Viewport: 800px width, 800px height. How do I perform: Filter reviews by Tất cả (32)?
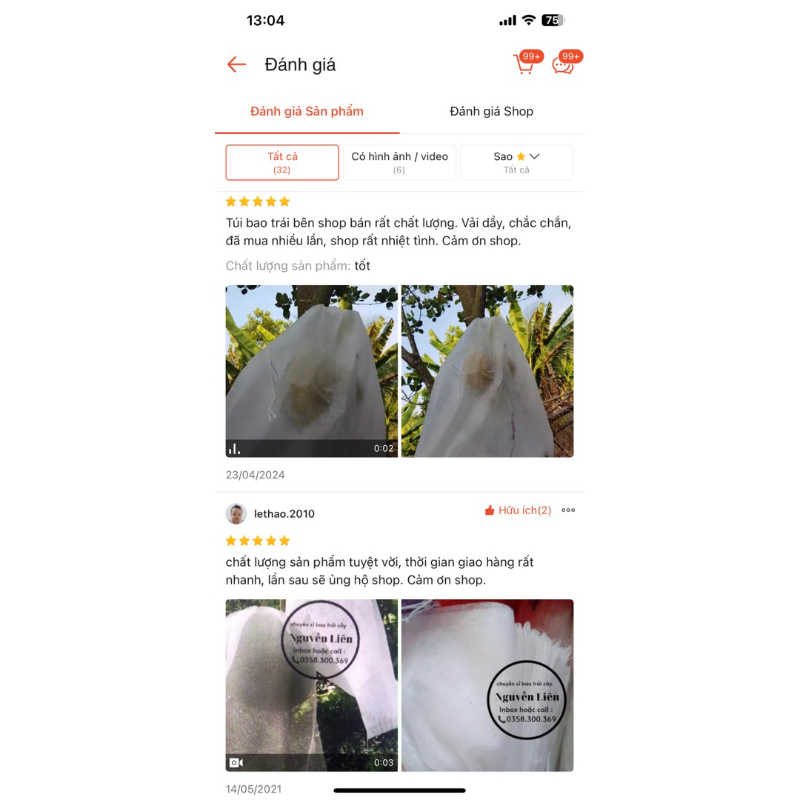pyautogui.click(x=282, y=162)
